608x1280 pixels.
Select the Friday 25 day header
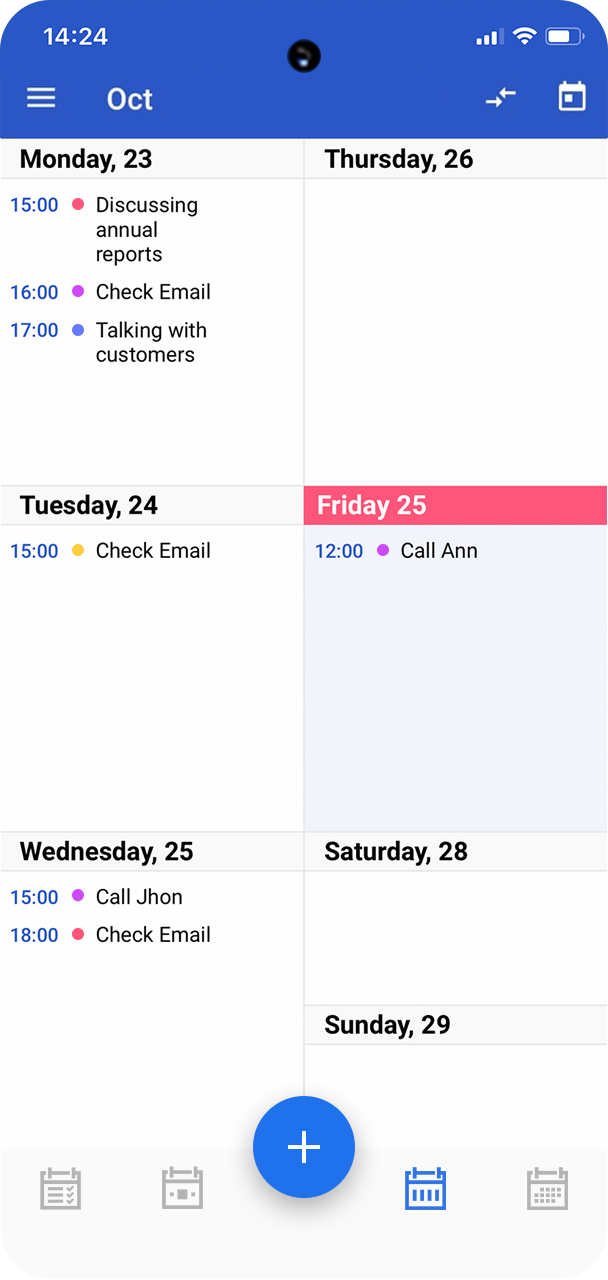pyautogui.click(x=456, y=506)
